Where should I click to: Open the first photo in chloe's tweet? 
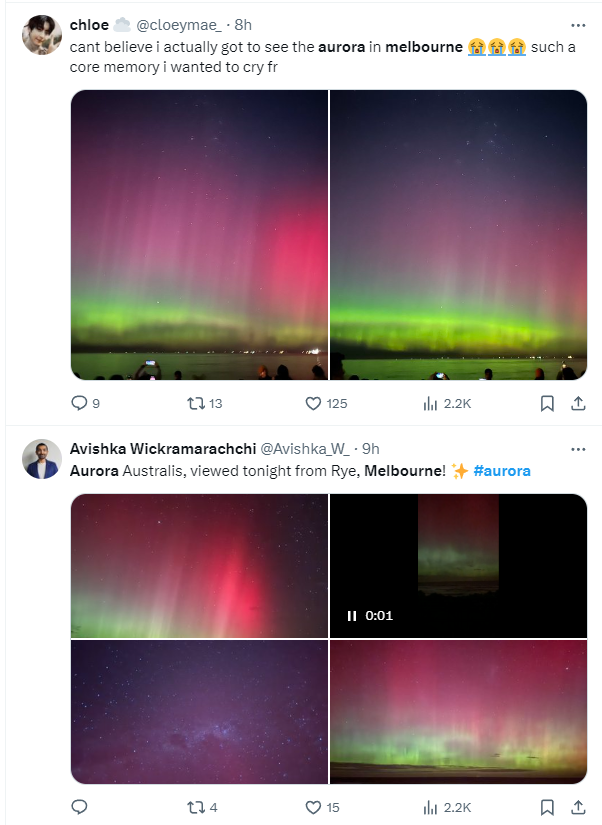[199, 235]
